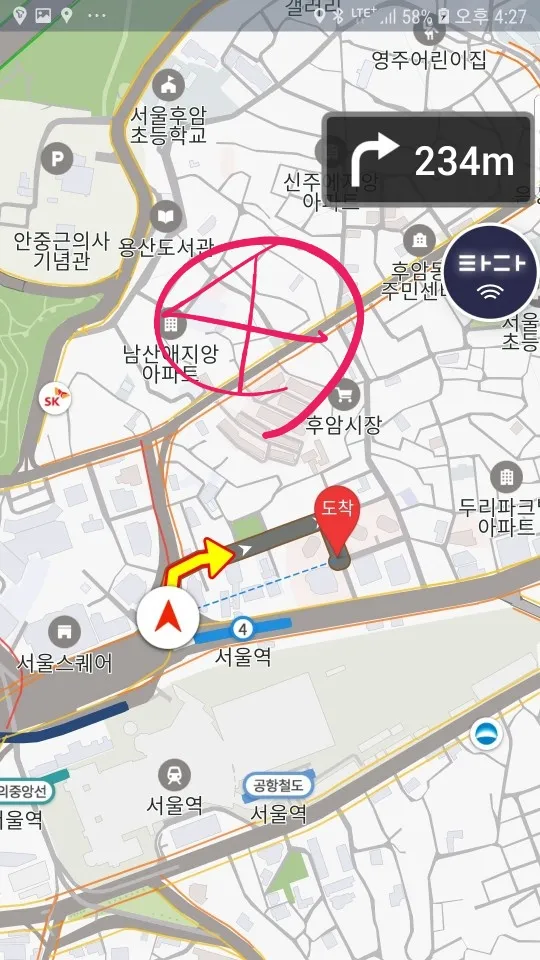Tap the current location arrow marker
The height and width of the screenshot is (960, 540).
(167, 619)
